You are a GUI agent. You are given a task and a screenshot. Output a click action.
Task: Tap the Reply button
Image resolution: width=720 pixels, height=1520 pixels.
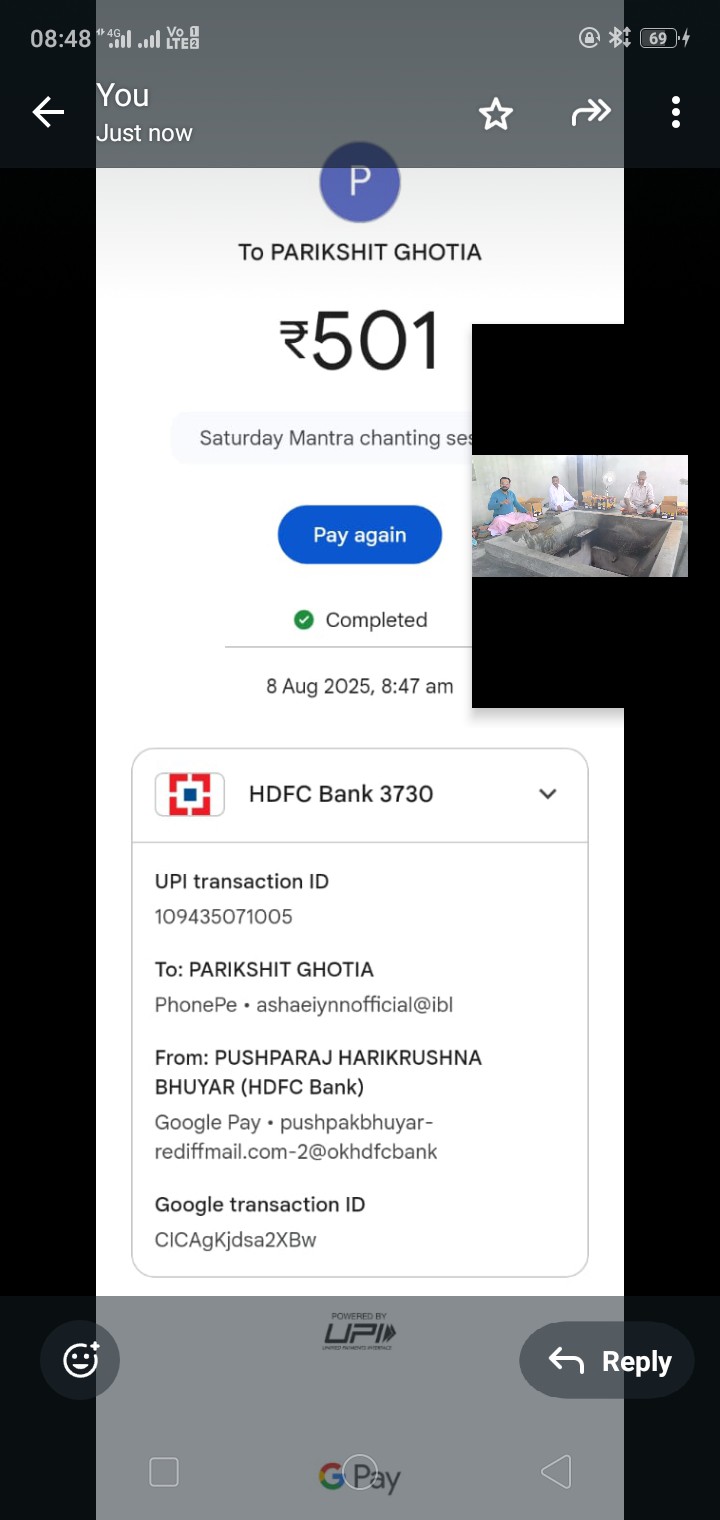pos(607,1360)
